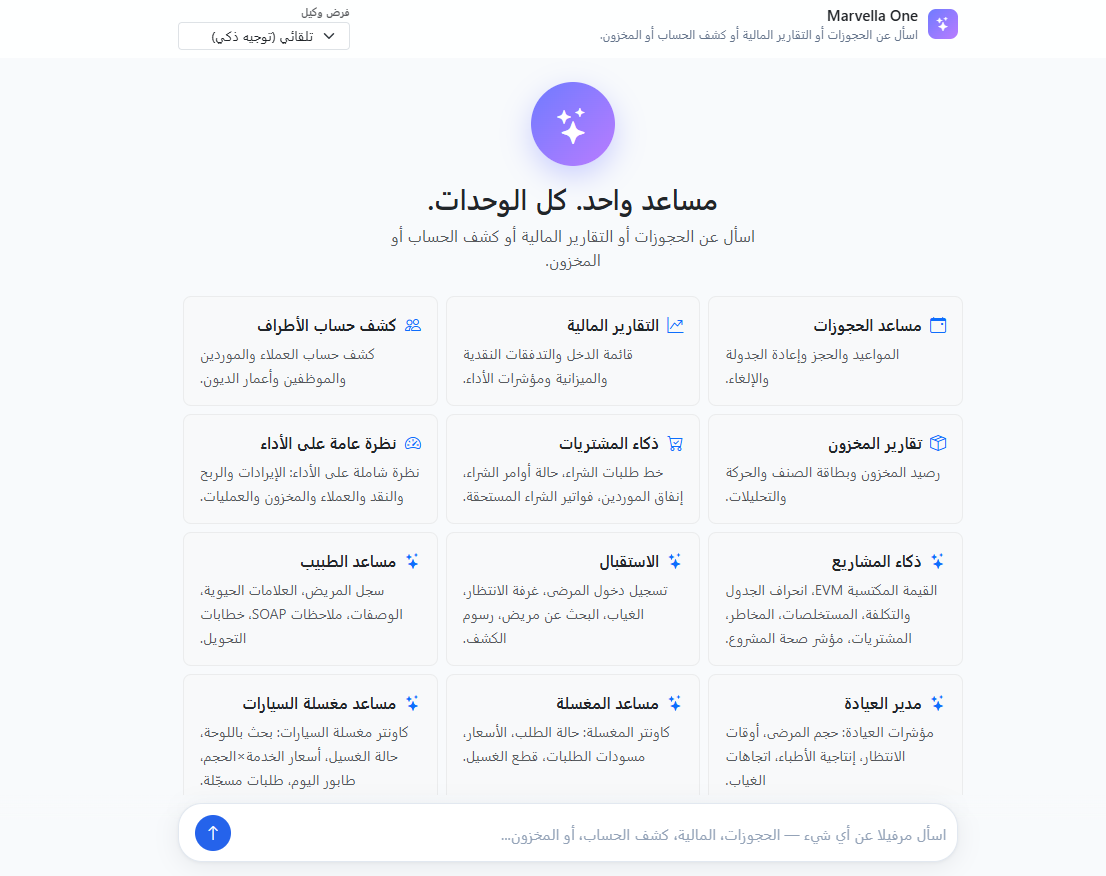Choose the inventory reports card (تقارير المخزون)
Screen dimensions: 1106x876
pyautogui.click(x=835, y=469)
